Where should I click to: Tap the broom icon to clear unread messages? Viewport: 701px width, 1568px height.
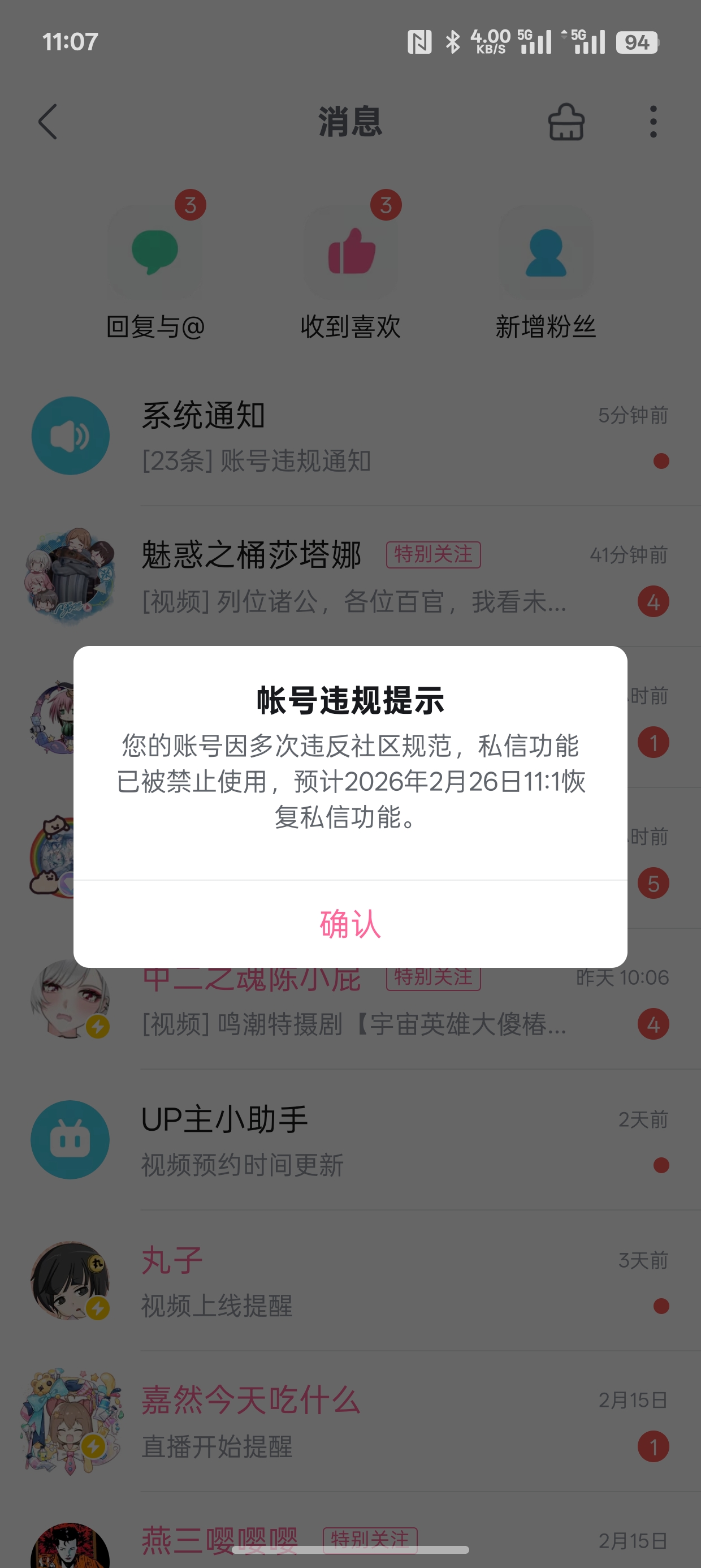[566, 122]
